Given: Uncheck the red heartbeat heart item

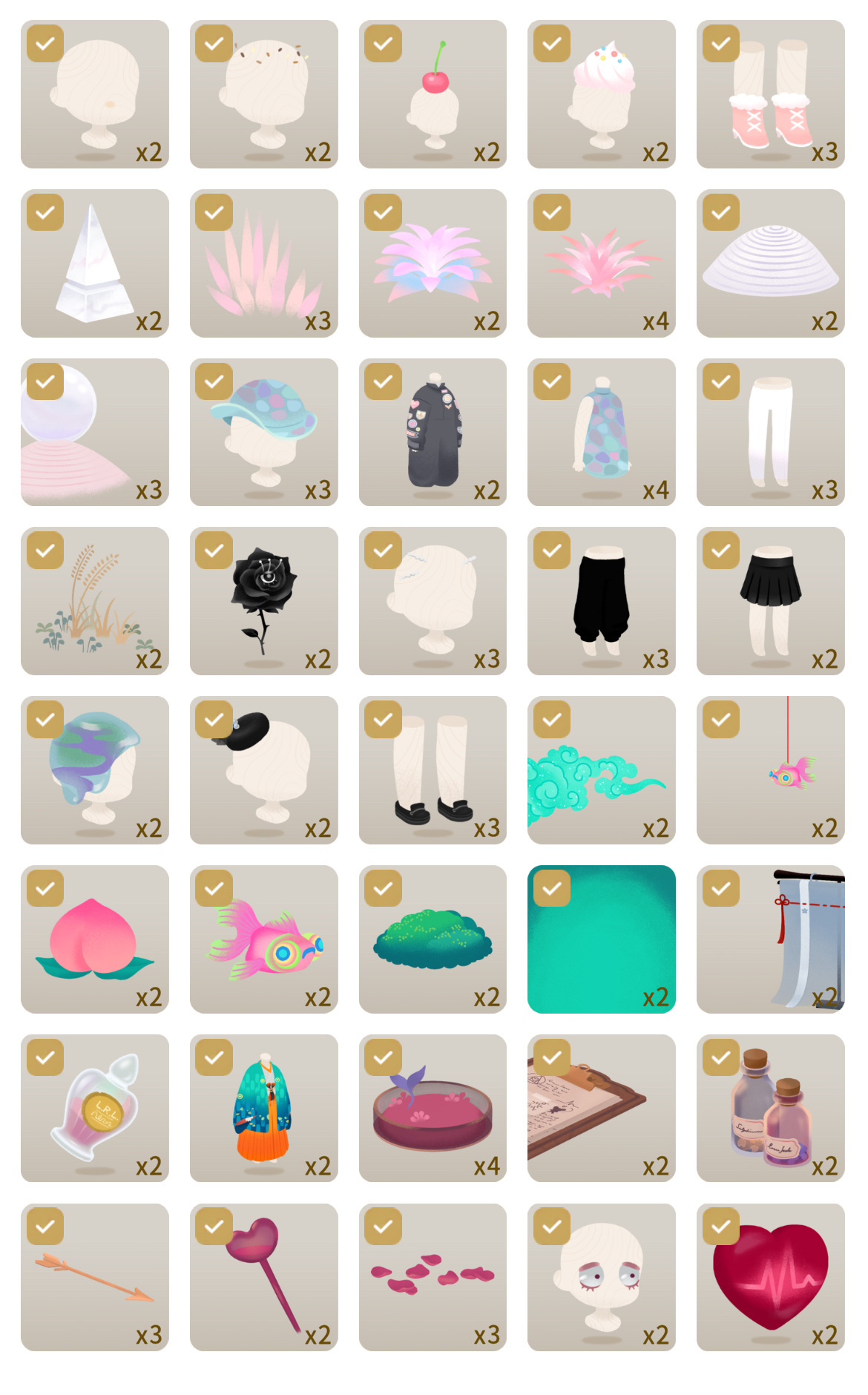Looking at the screenshot, I should pos(721,1227).
